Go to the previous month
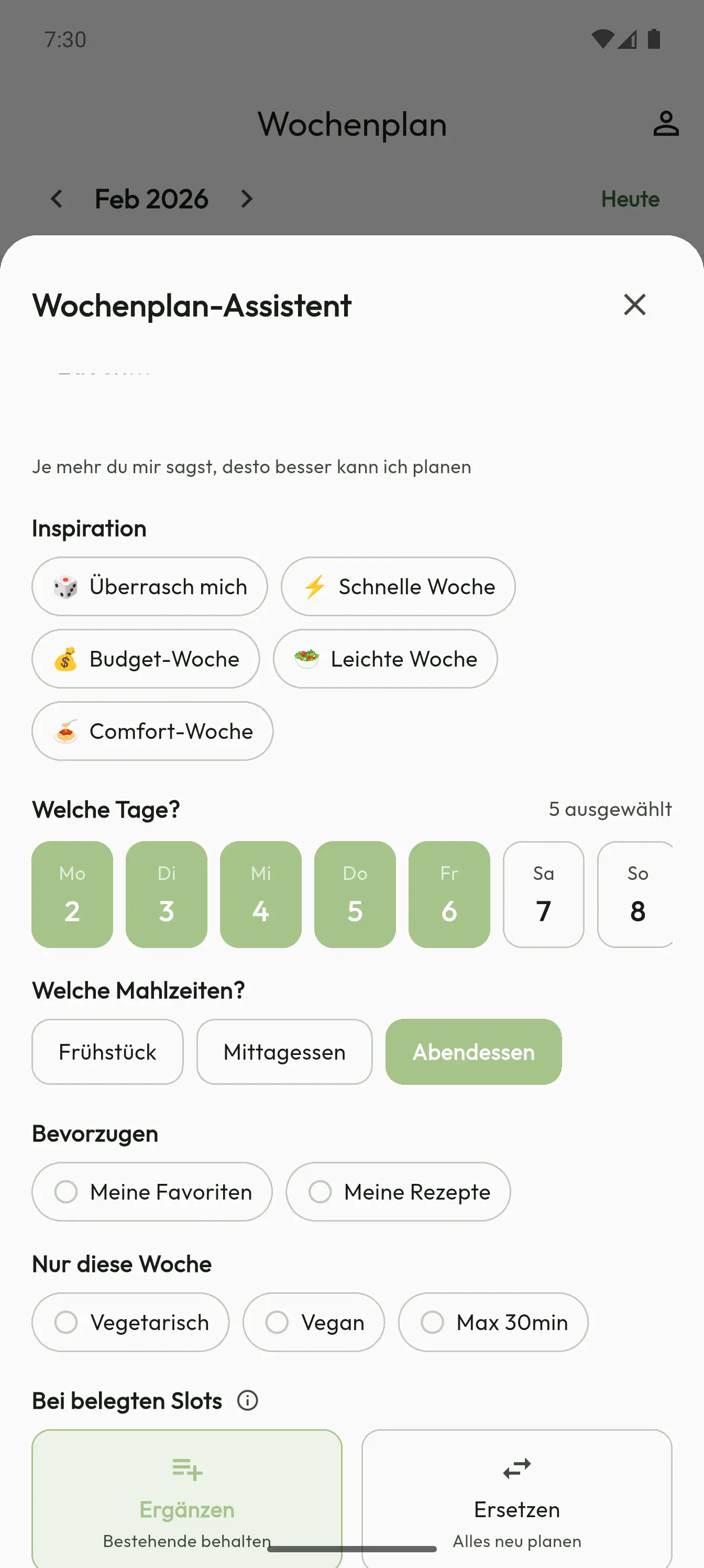This screenshot has width=704, height=1568. click(x=57, y=199)
